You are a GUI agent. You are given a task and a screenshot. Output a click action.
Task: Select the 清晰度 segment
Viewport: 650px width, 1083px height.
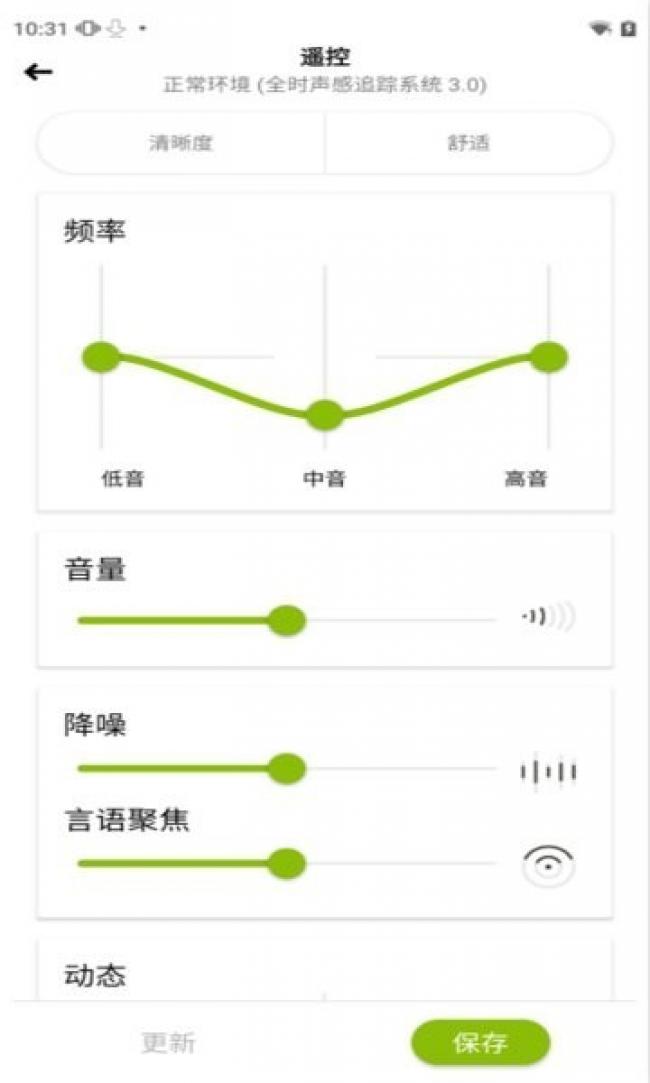(180, 143)
